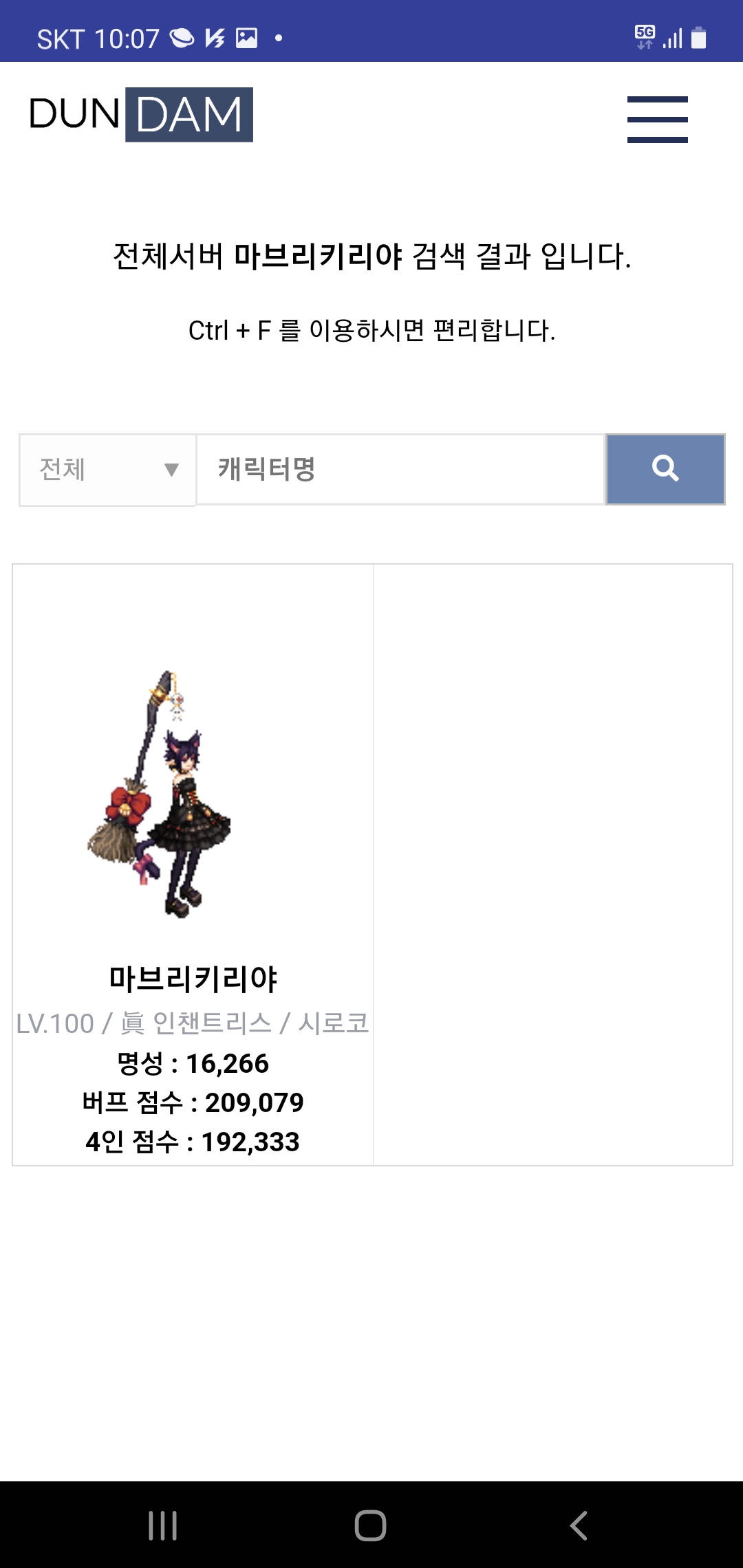
Task: Open the 마브리키리야 character card
Action: [x=193, y=865]
